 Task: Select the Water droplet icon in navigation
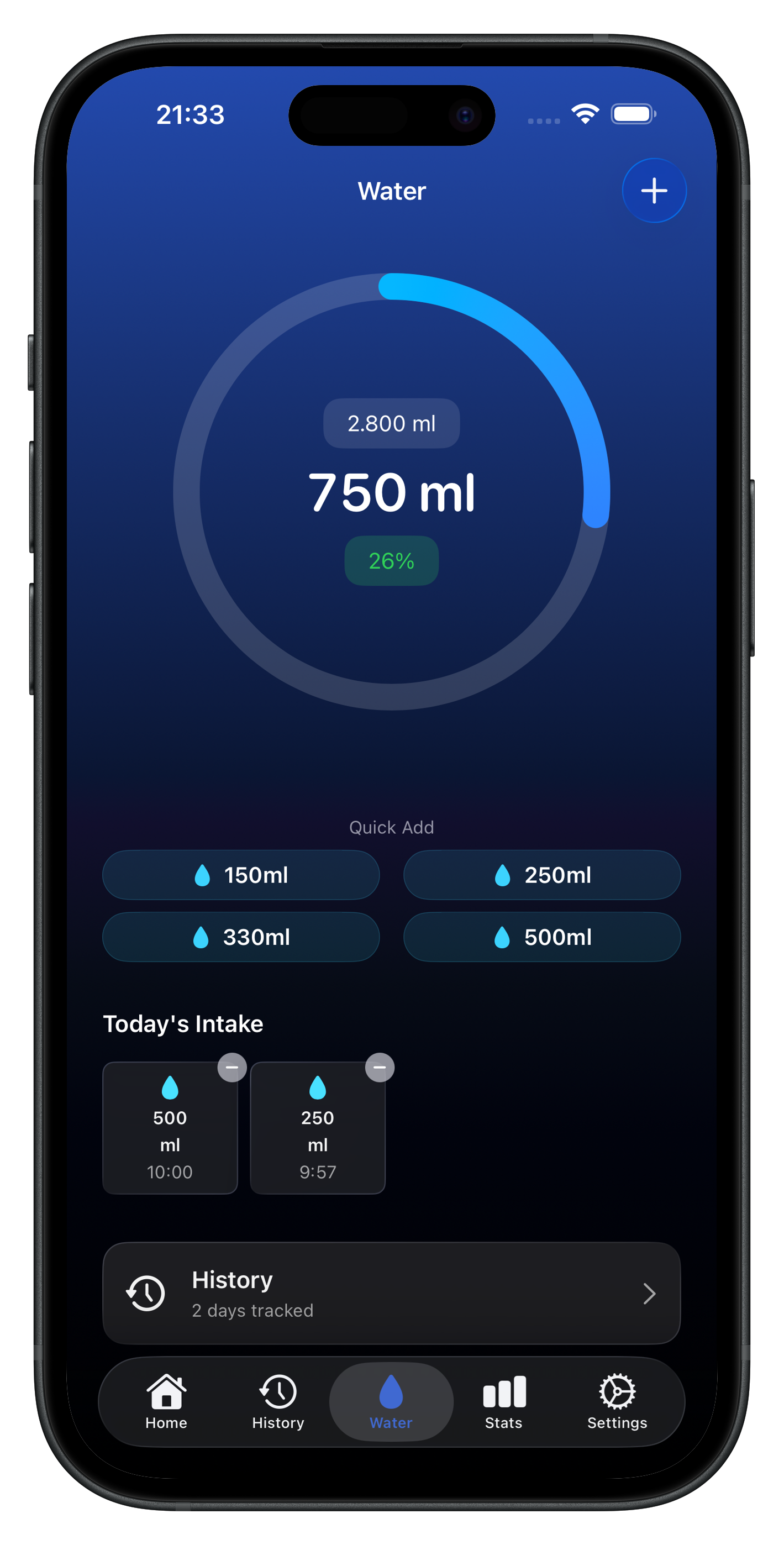[391, 1391]
